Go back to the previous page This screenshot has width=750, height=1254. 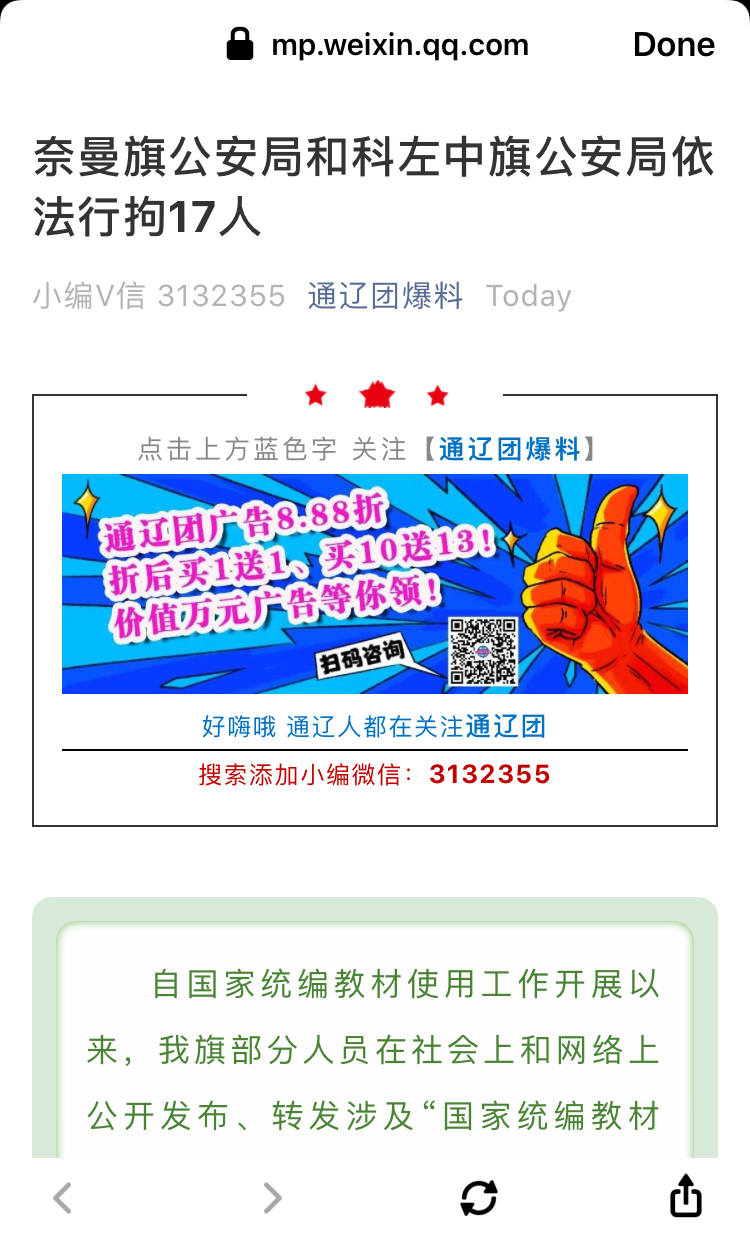pos(63,1197)
